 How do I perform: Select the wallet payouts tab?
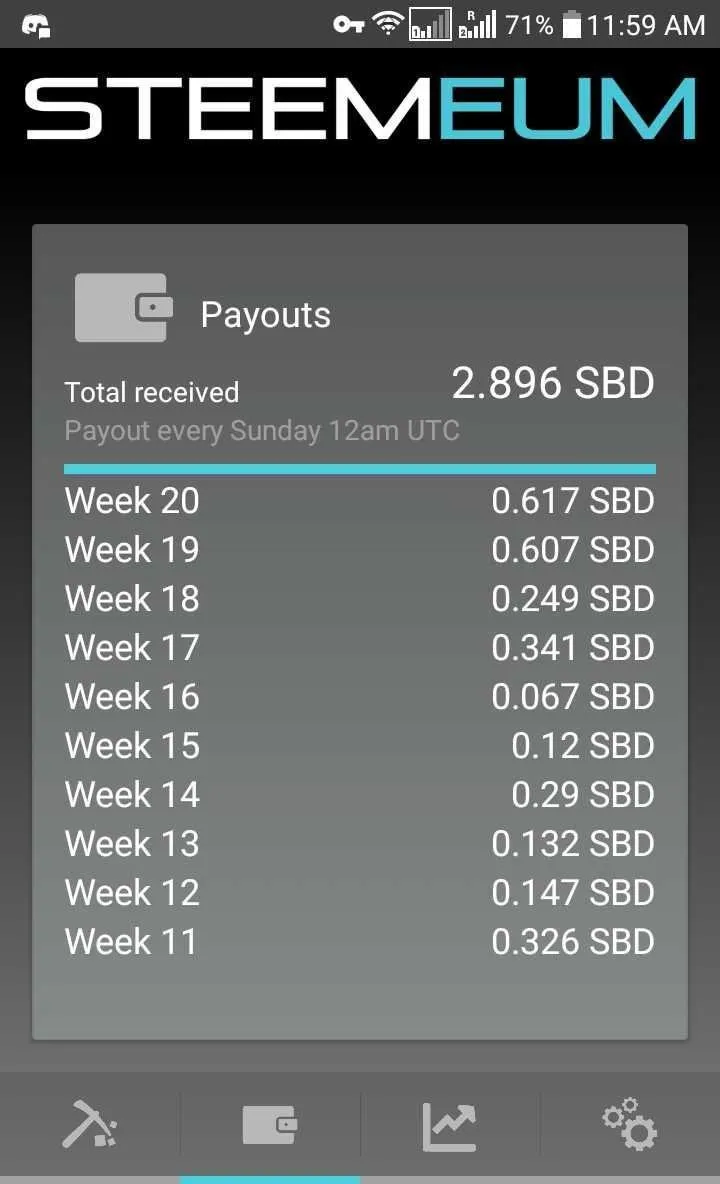pos(269,1125)
